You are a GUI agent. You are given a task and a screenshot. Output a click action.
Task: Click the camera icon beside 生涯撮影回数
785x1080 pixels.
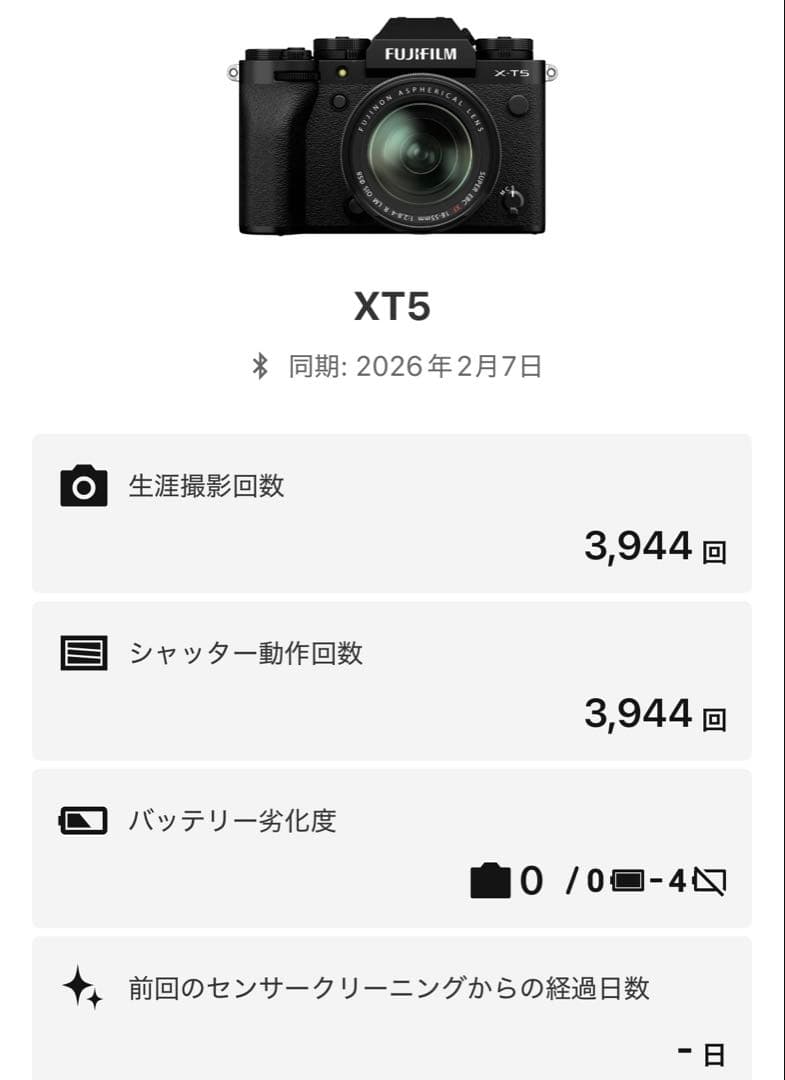(84, 484)
